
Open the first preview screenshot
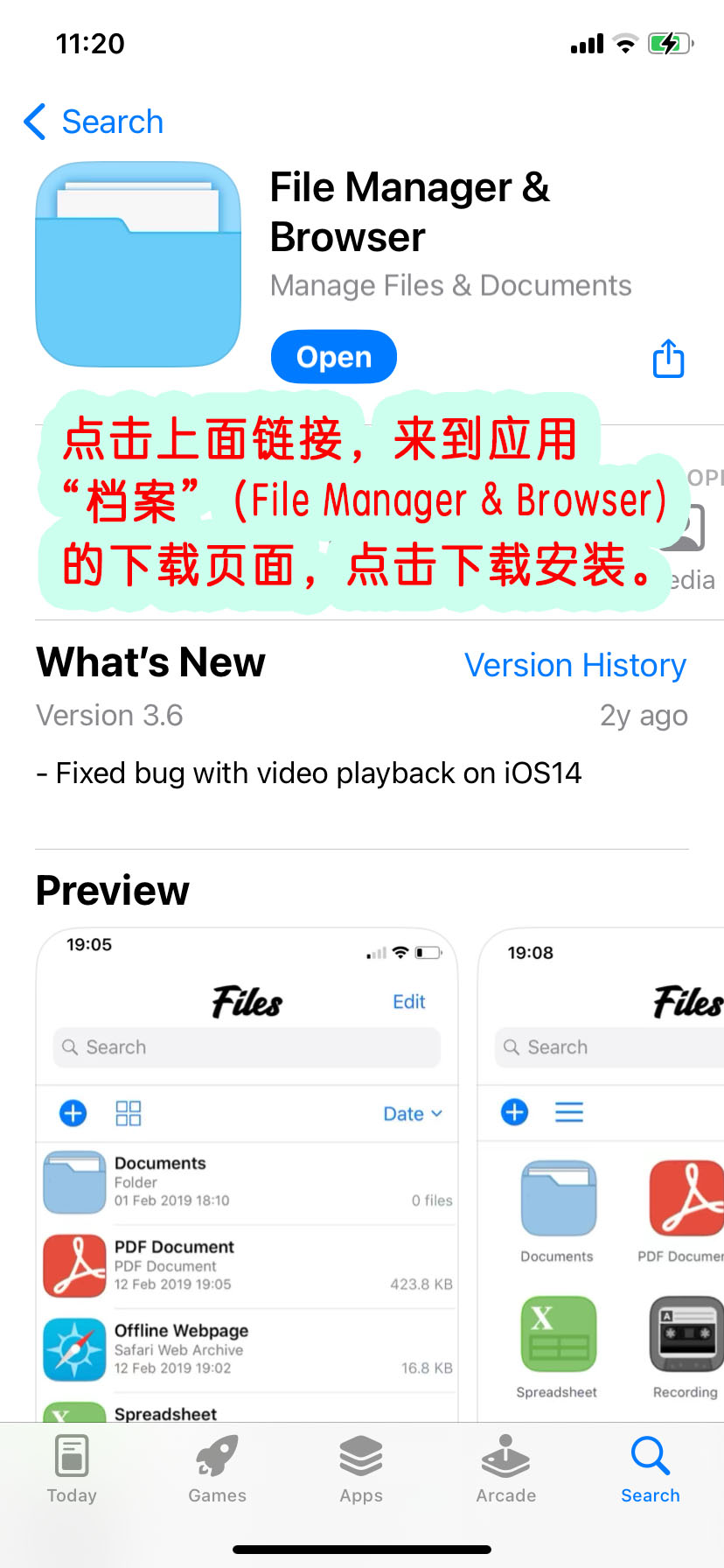pyautogui.click(x=247, y=1172)
